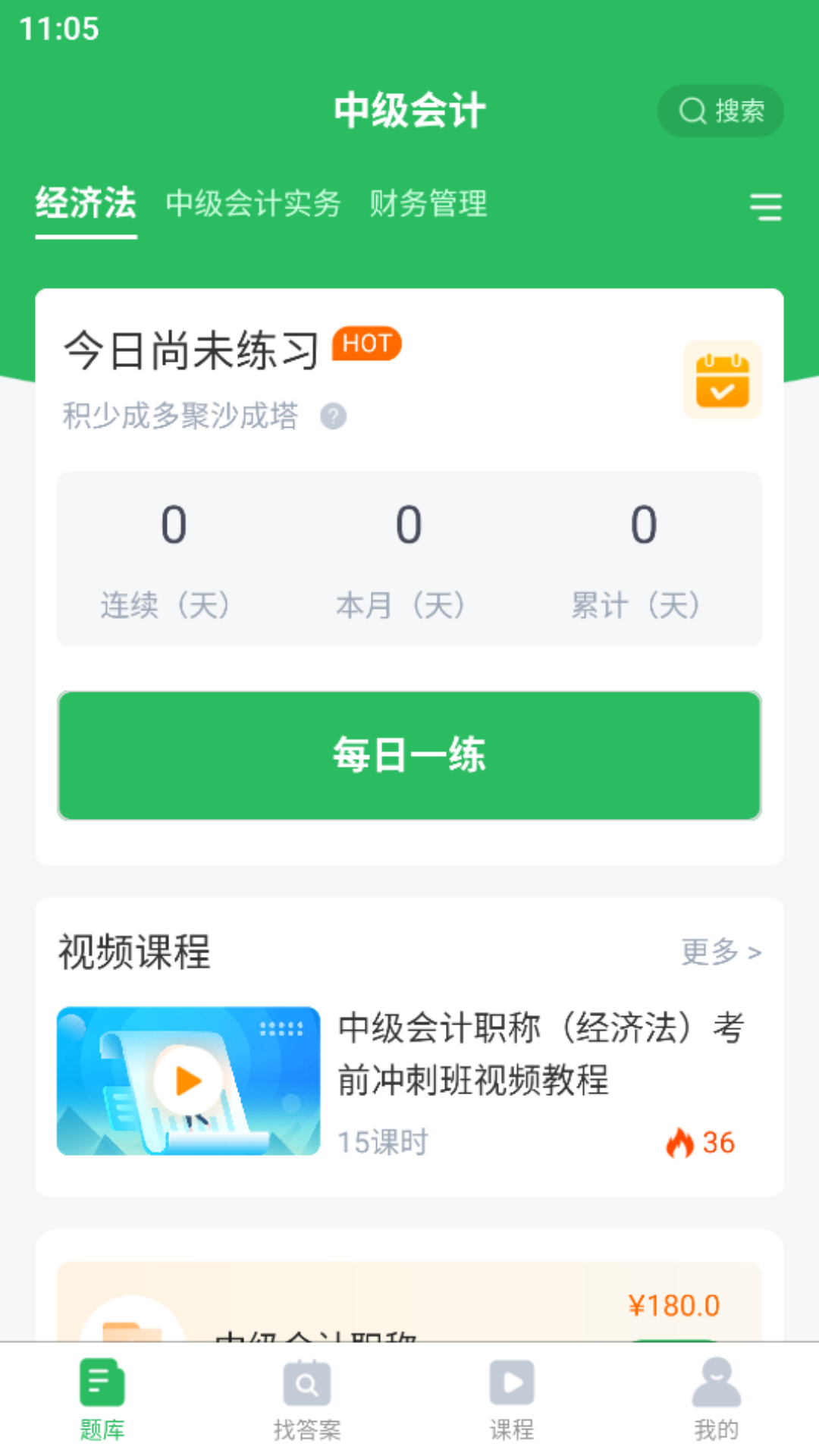Tap the 搜索 dropdown pill at top right
Image resolution: width=819 pixels, height=1456 pixels.
(719, 111)
